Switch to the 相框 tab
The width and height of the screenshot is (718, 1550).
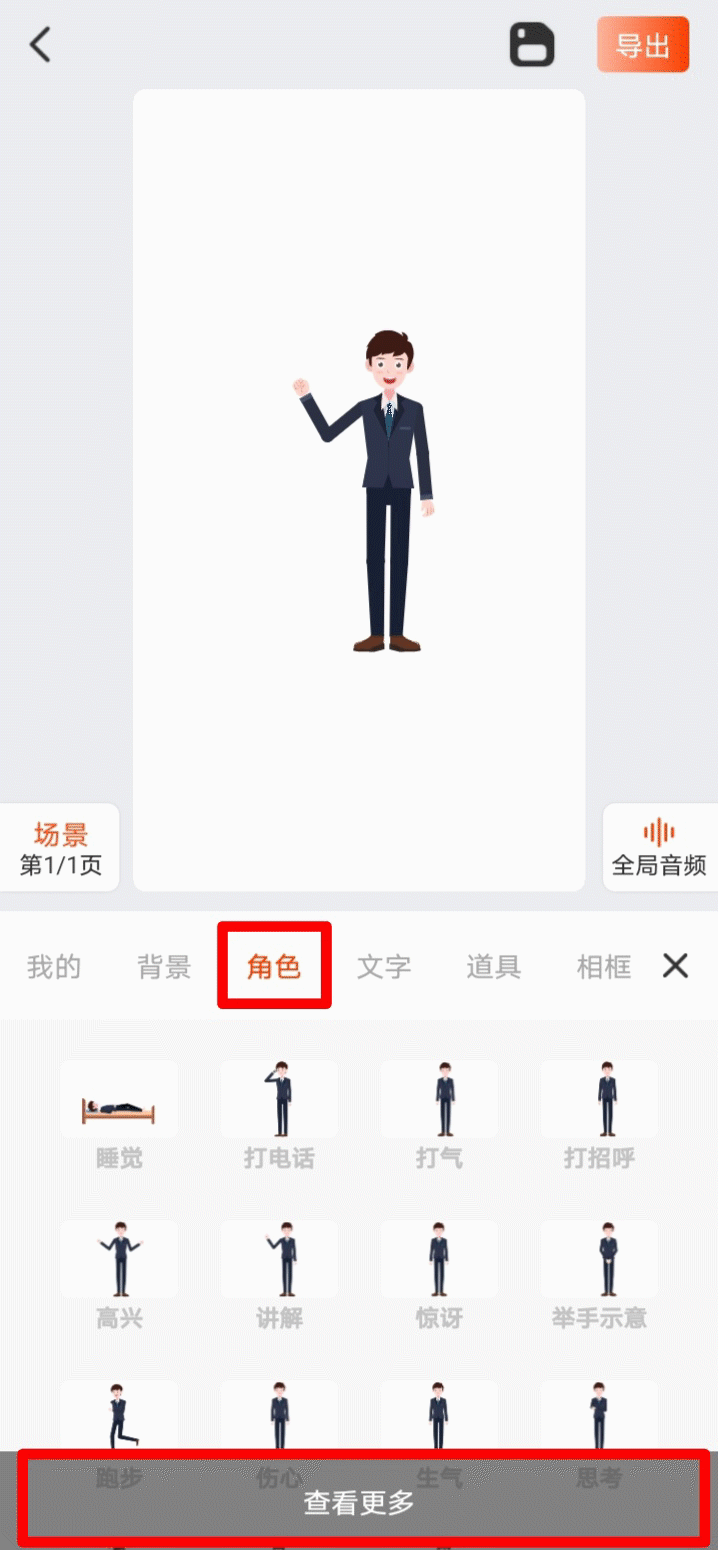click(x=603, y=966)
